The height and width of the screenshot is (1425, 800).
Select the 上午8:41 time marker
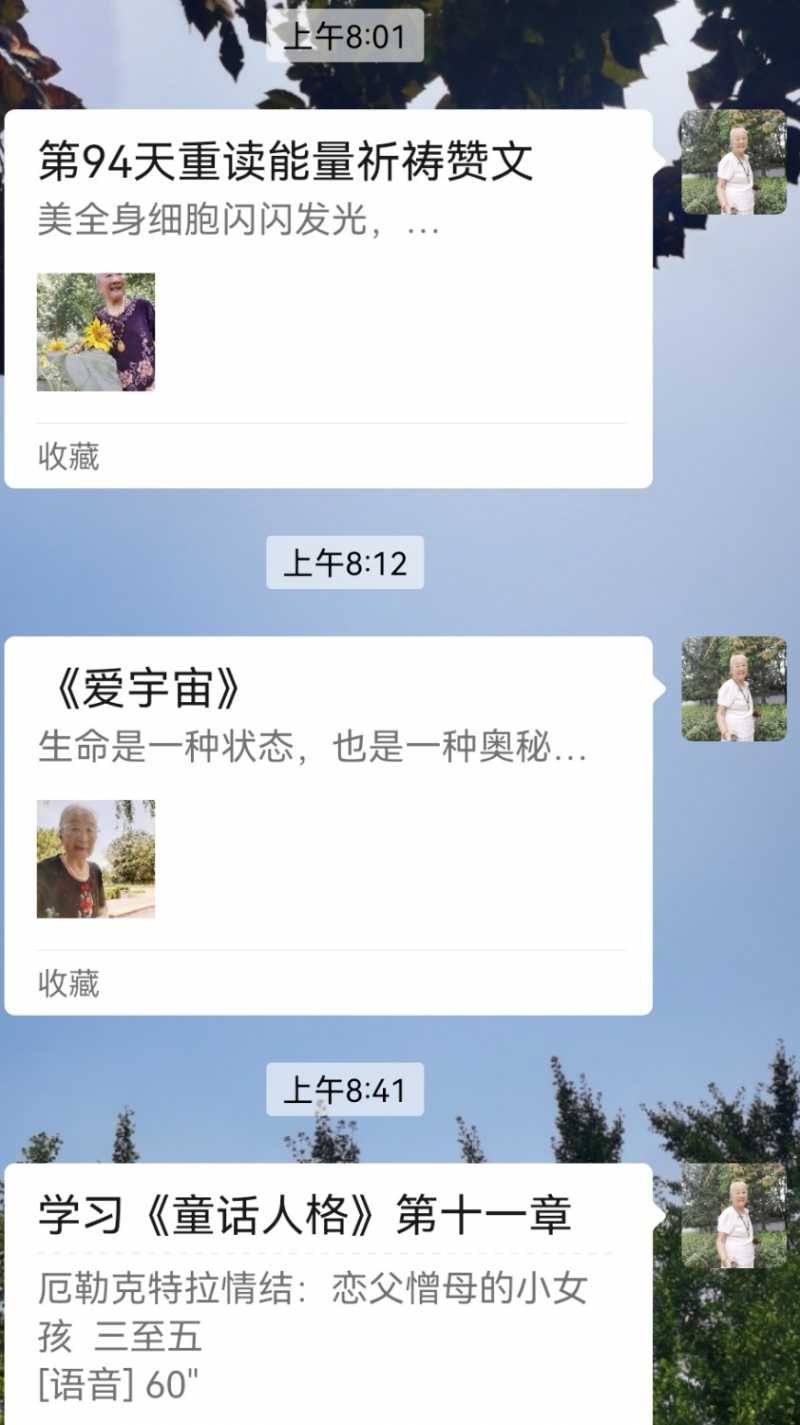[346, 1092]
